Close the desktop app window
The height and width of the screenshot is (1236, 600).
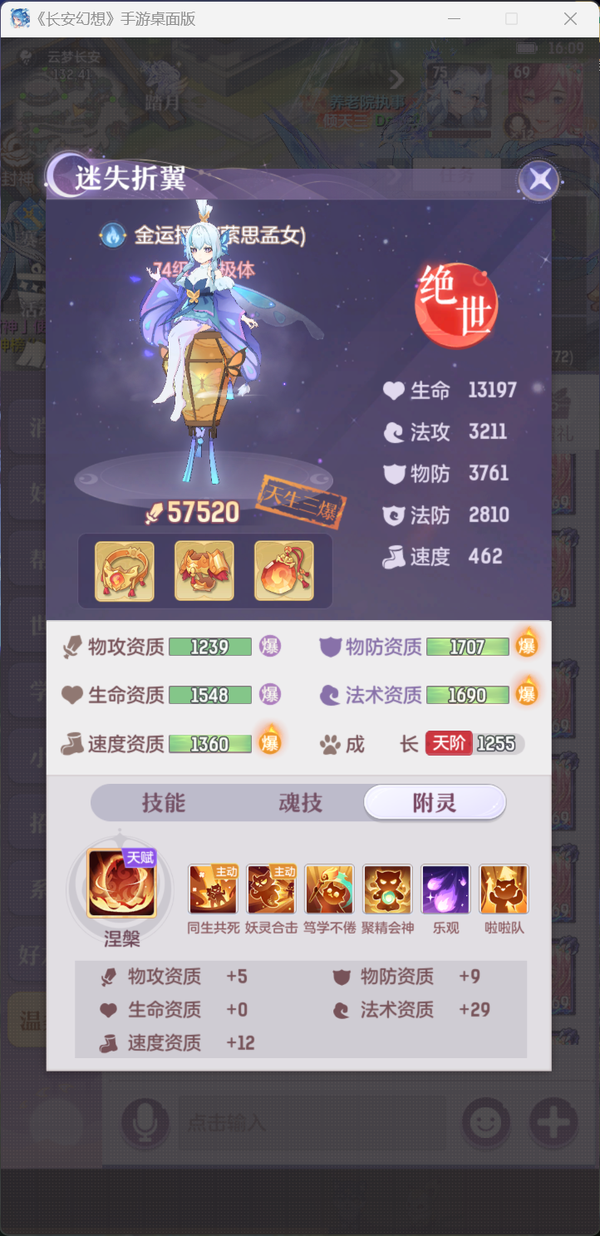pyautogui.click(x=570, y=19)
